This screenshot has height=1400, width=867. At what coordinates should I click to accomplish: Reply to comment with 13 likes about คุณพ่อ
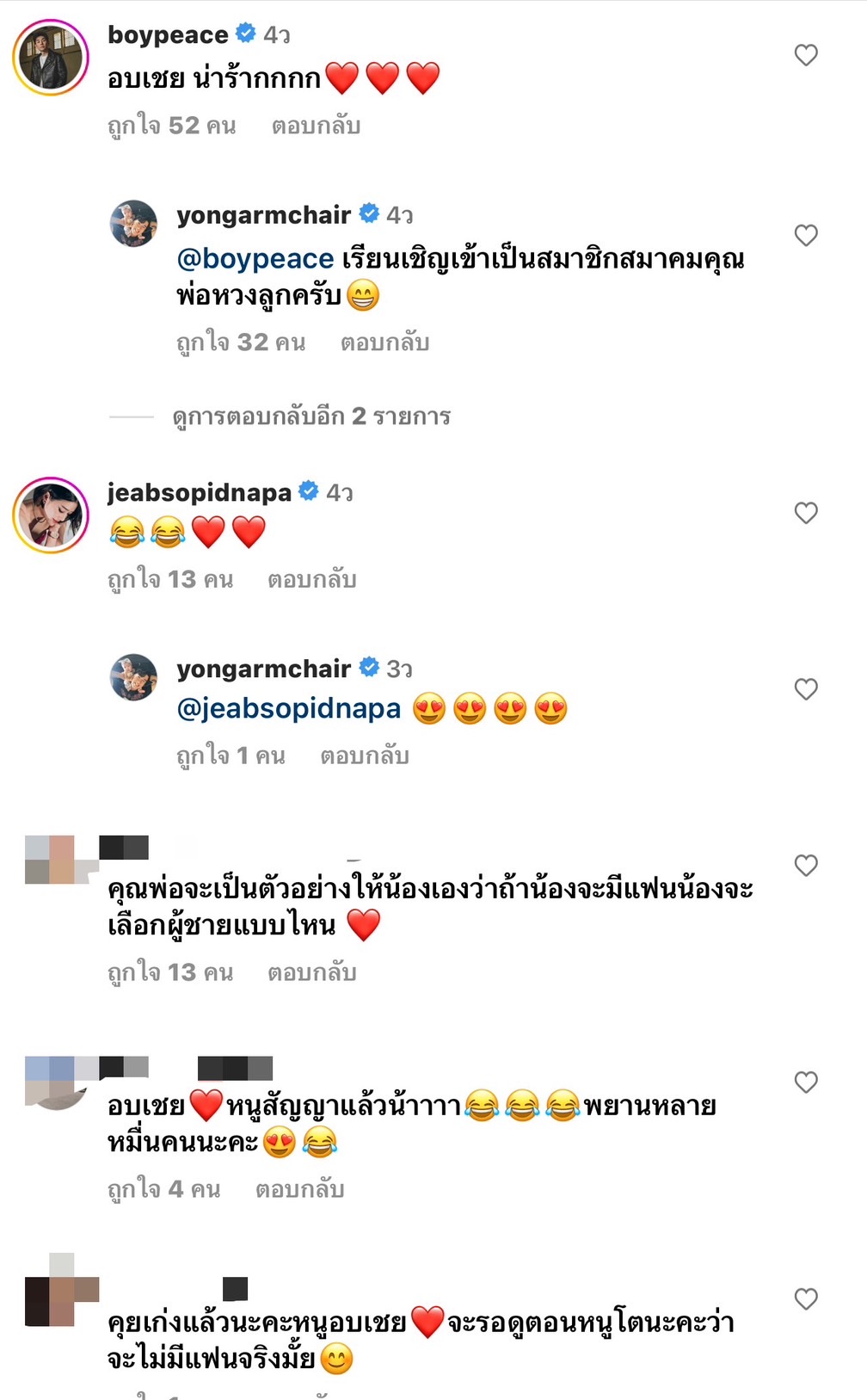tap(311, 973)
